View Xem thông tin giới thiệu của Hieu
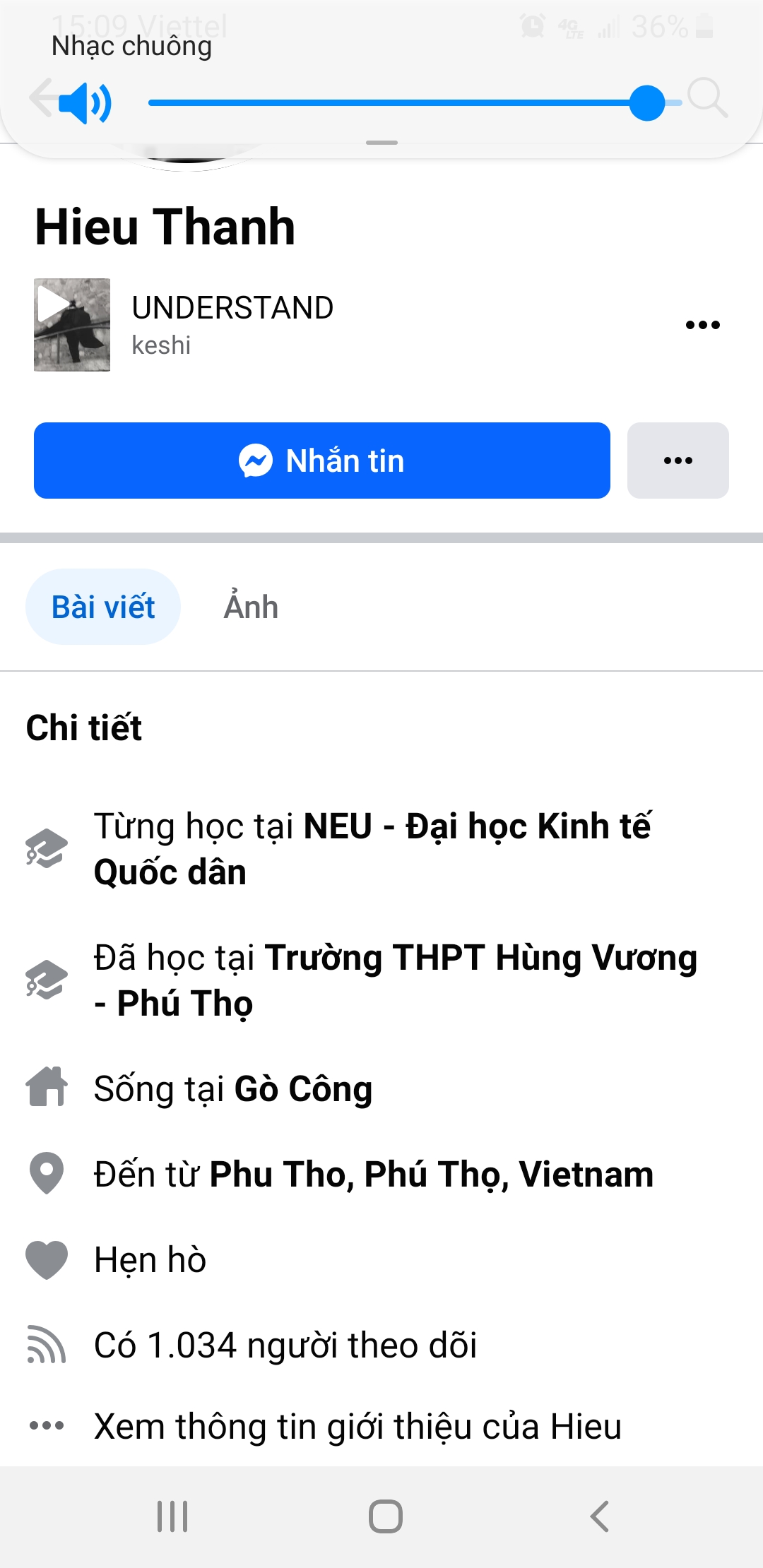Image resolution: width=763 pixels, height=1568 pixels. pos(357,1426)
